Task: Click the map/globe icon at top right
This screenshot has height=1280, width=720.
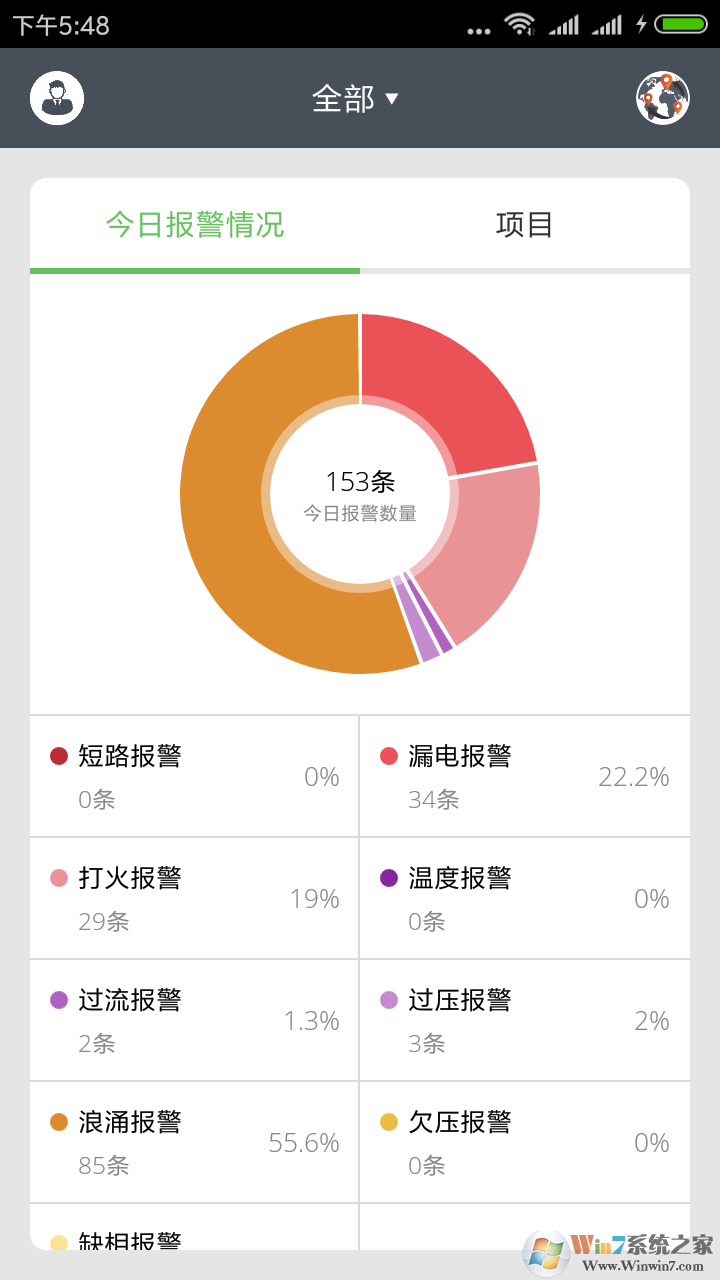Action: point(662,97)
